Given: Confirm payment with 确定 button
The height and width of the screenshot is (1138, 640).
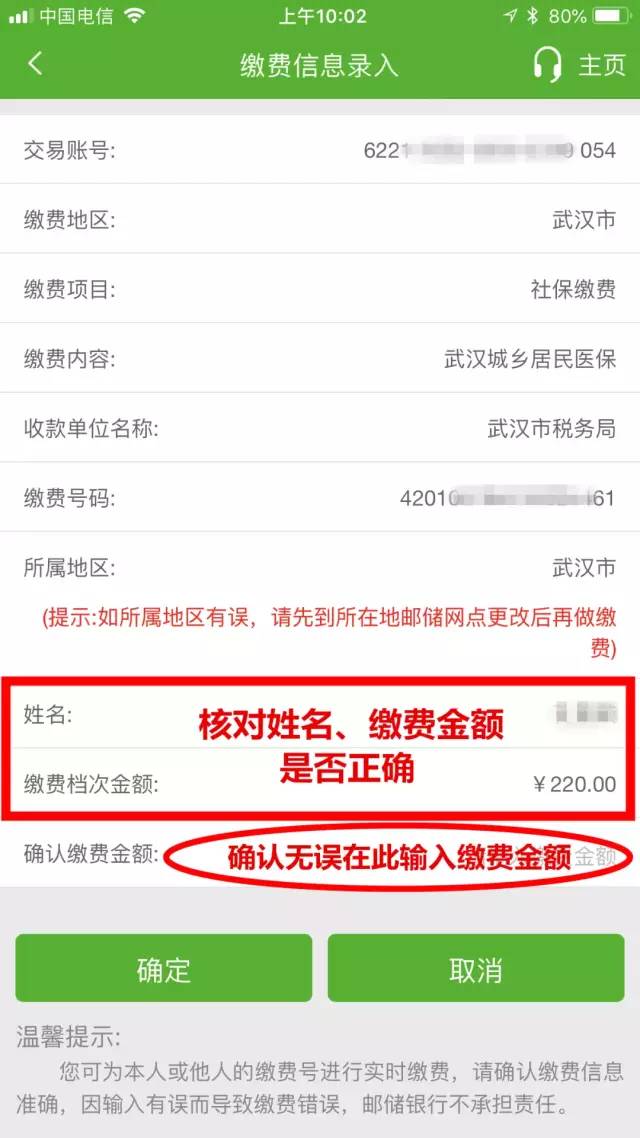Looking at the screenshot, I should pos(164,968).
